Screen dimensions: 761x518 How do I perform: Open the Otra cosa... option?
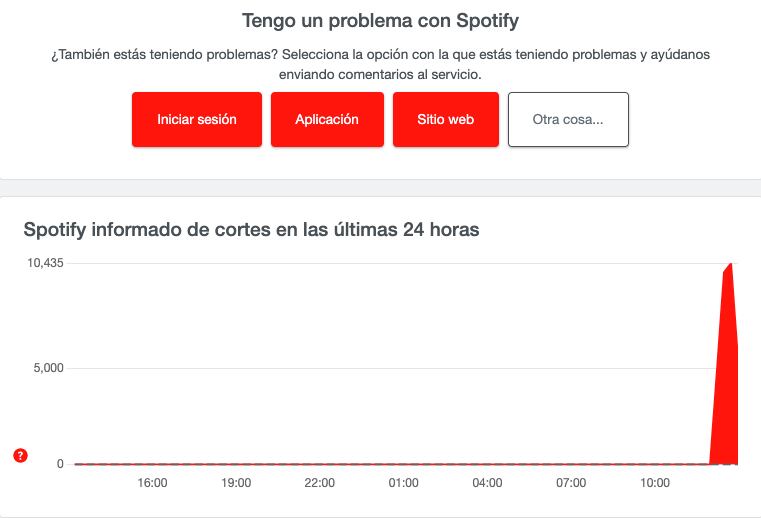568,119
